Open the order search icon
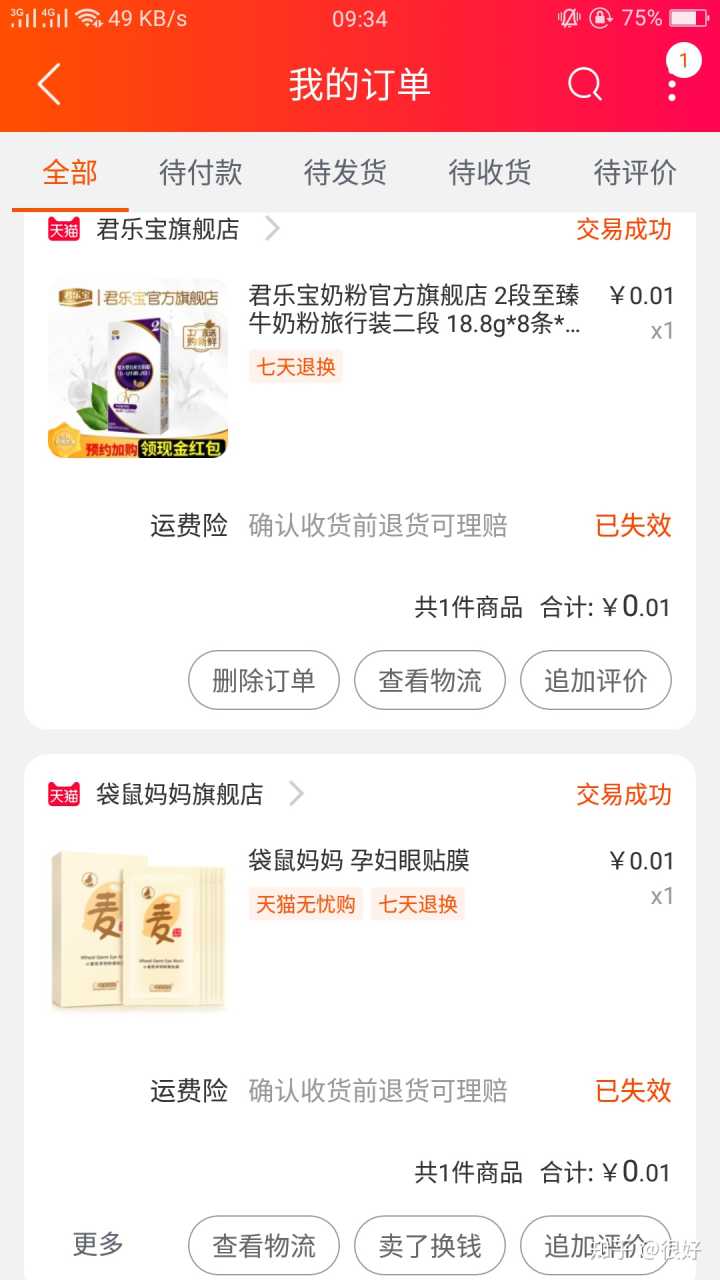 (x=585, y=85)
